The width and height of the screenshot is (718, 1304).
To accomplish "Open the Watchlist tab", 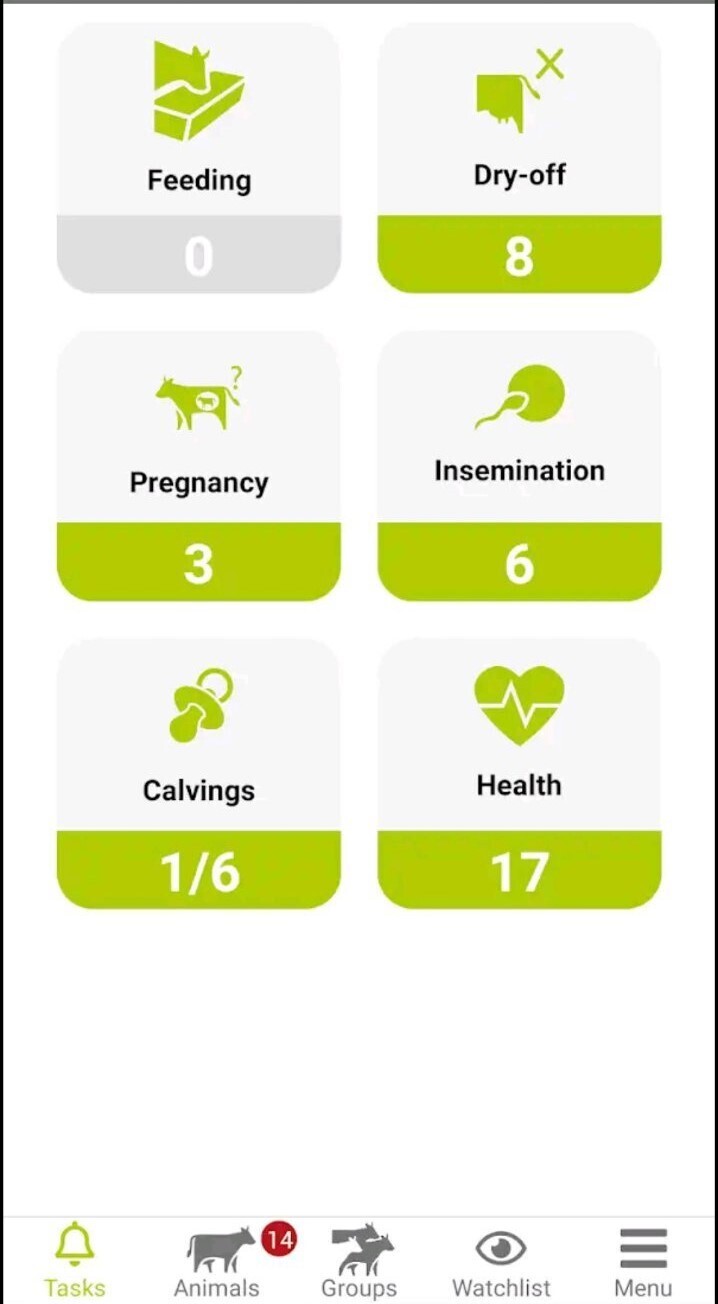I will pyautogui.click(x=501, y=1260).
